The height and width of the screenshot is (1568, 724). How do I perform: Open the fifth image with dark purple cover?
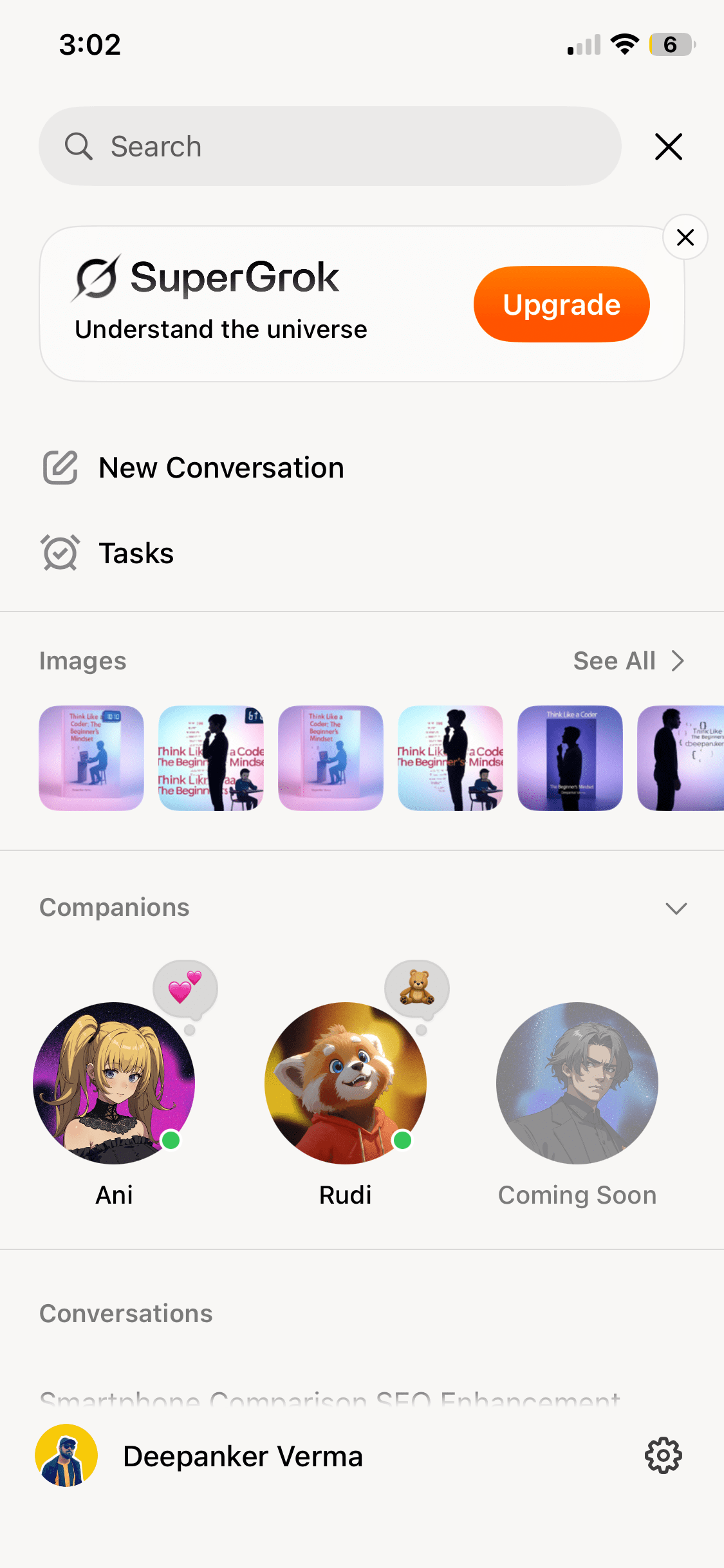[x=570, y=758]
